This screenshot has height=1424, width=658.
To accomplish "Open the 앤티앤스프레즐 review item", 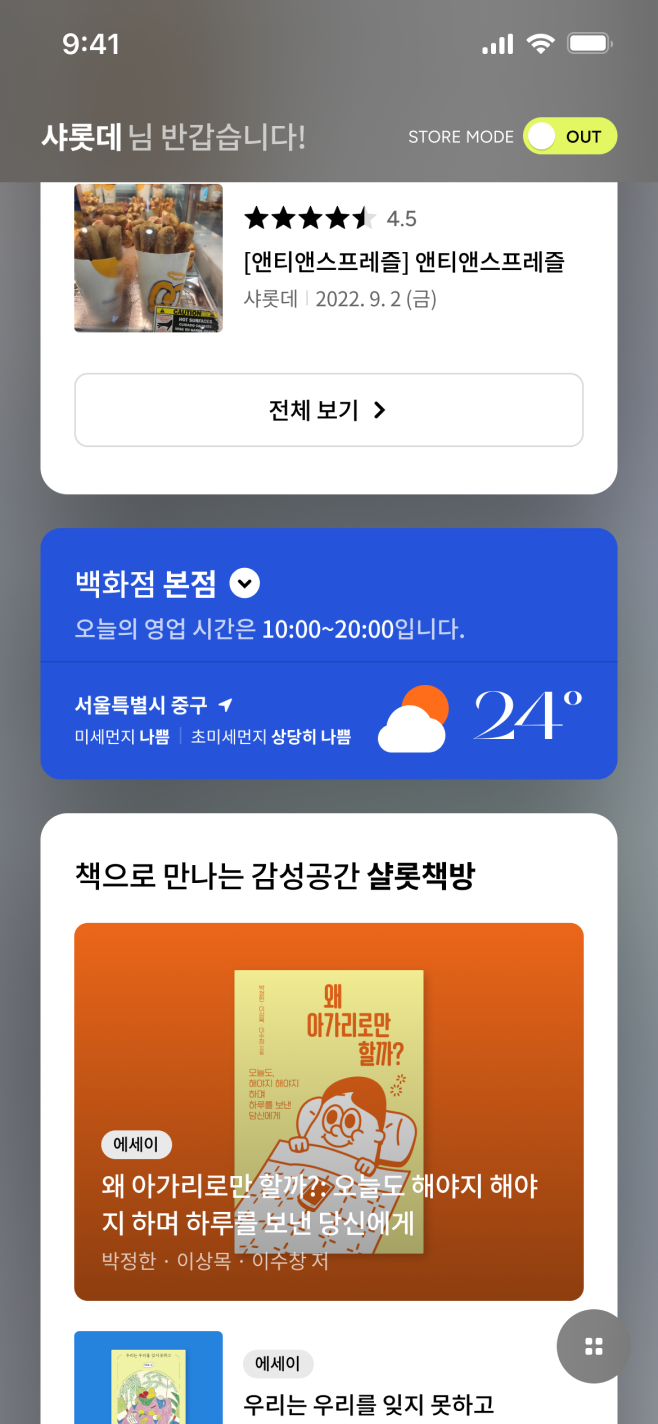I will (x=403, y=262).
